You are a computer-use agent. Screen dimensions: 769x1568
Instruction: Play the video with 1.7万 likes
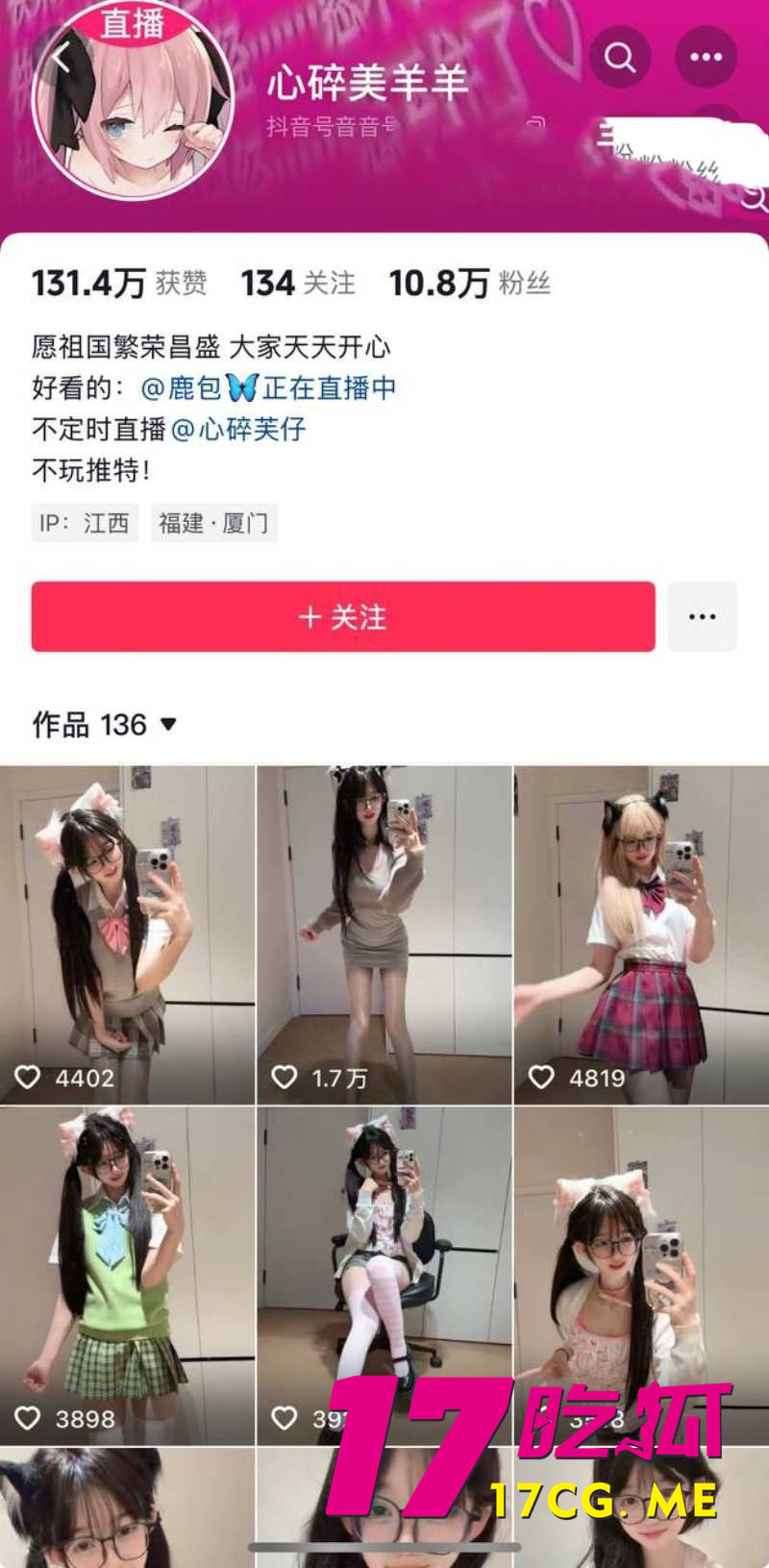pyautogui.click(x=384, y=934)
